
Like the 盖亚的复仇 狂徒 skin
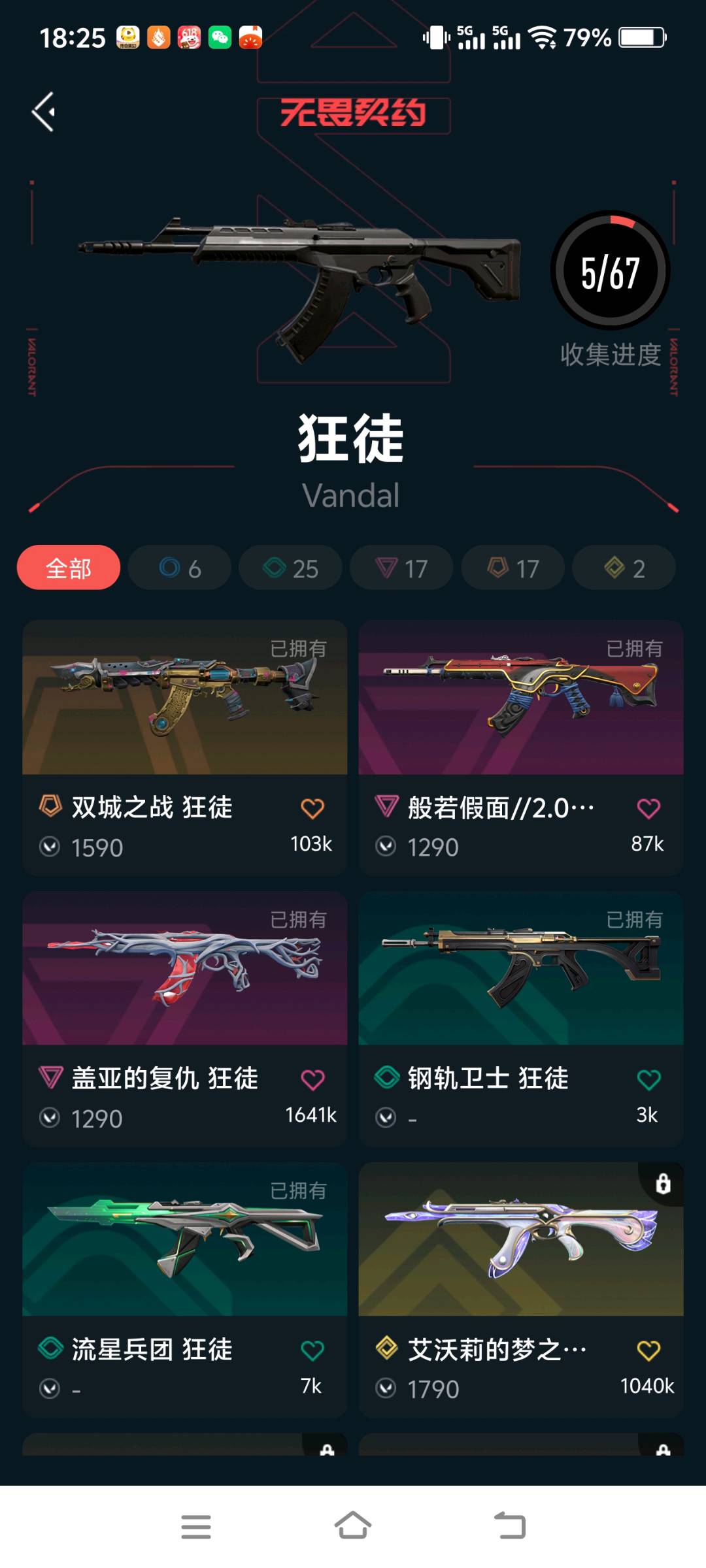(312, 1080)
